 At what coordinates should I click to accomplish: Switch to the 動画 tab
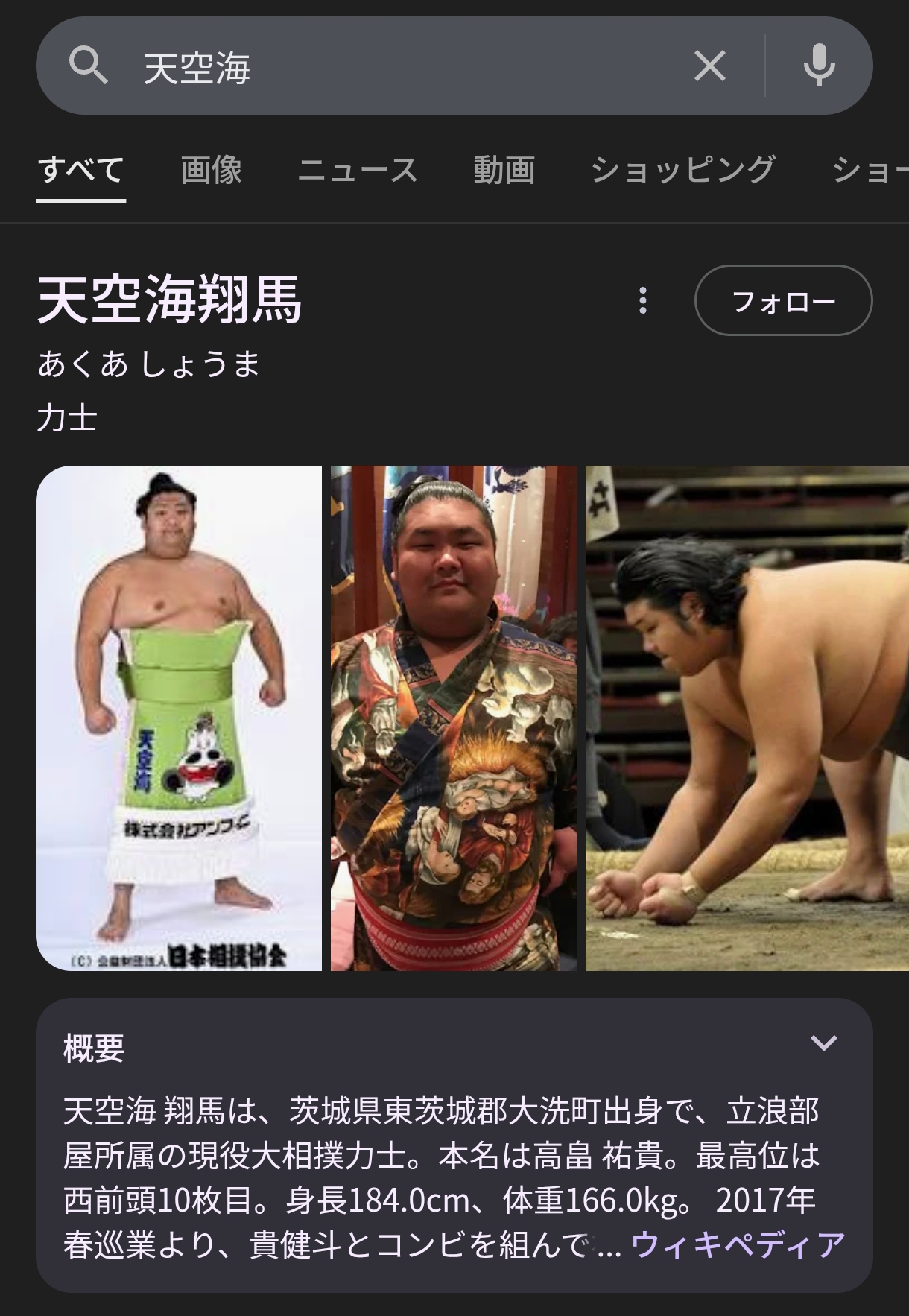[504, 170]
